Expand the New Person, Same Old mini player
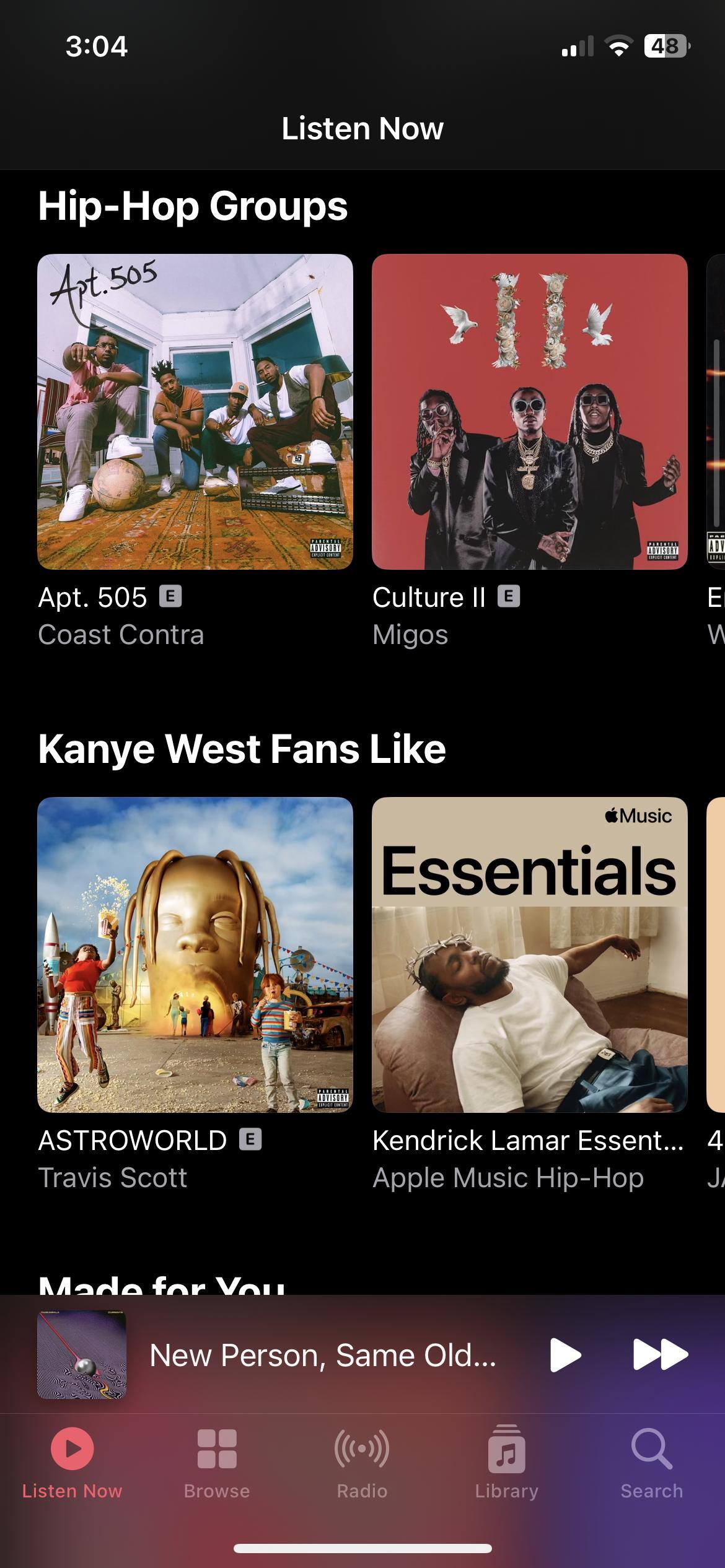The width and height of the screenshot is (725, 1568). click(x=322, y=1355)
